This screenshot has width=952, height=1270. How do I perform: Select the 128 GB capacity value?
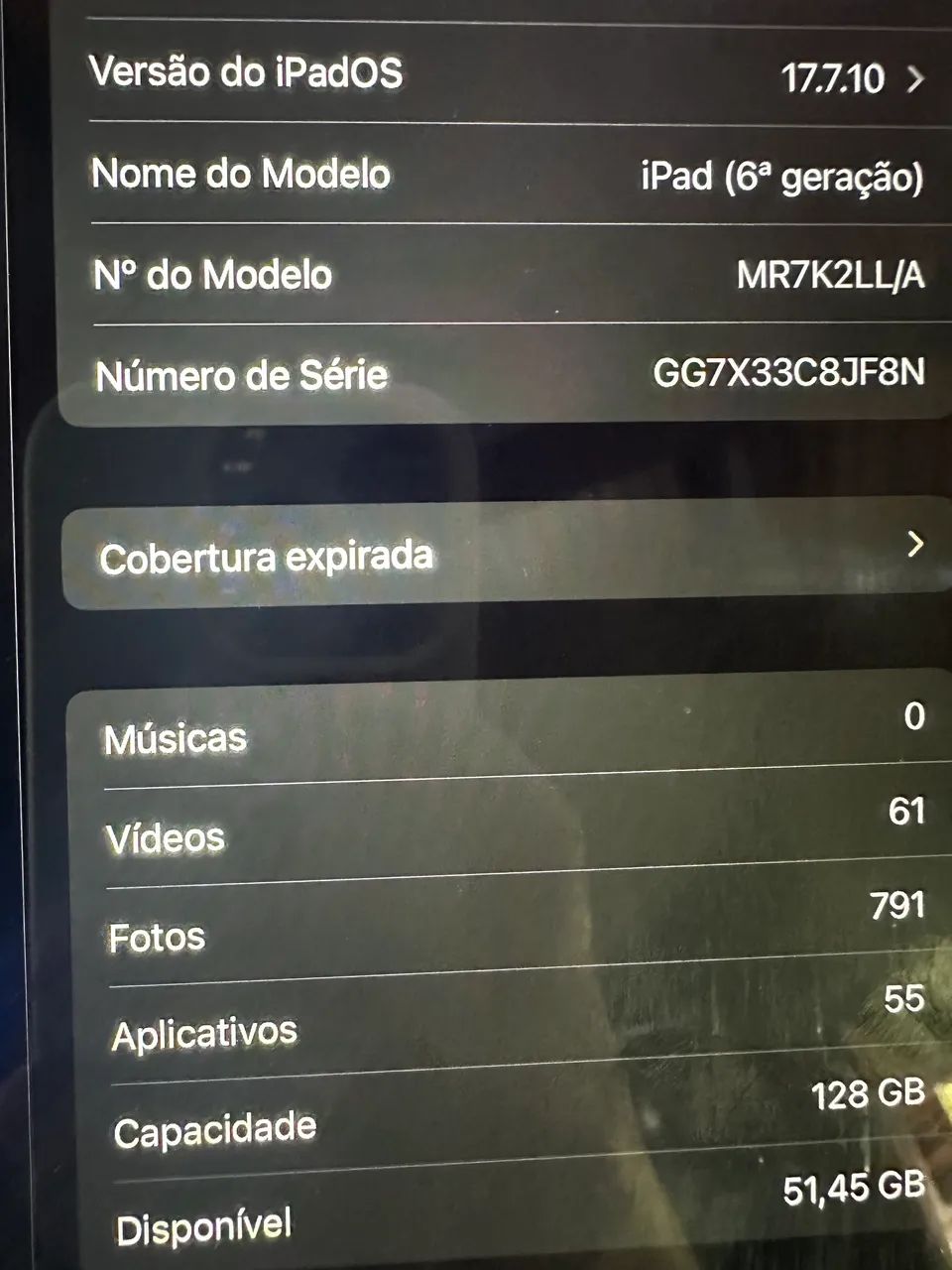coord(870,1094)
